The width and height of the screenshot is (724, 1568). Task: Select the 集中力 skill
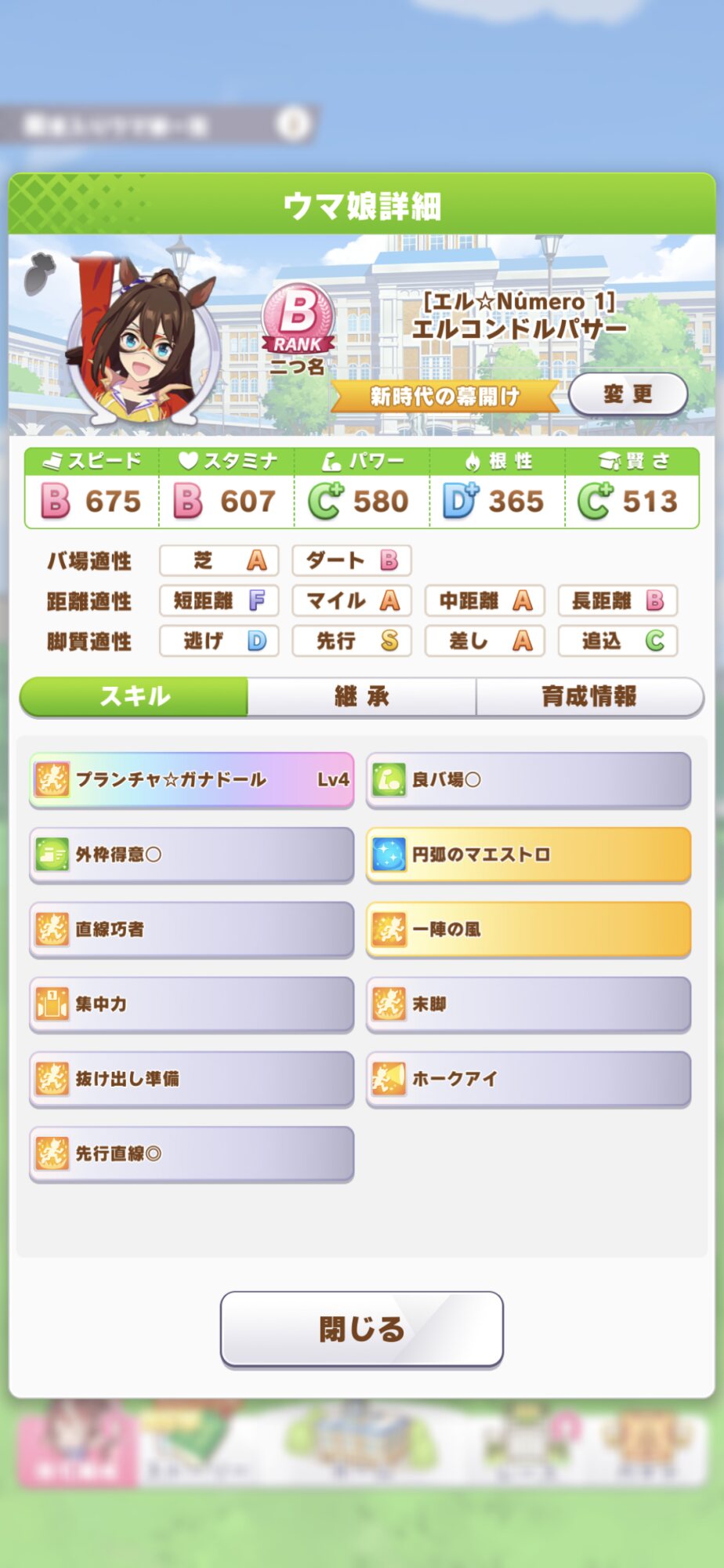tap(191, 1004)
